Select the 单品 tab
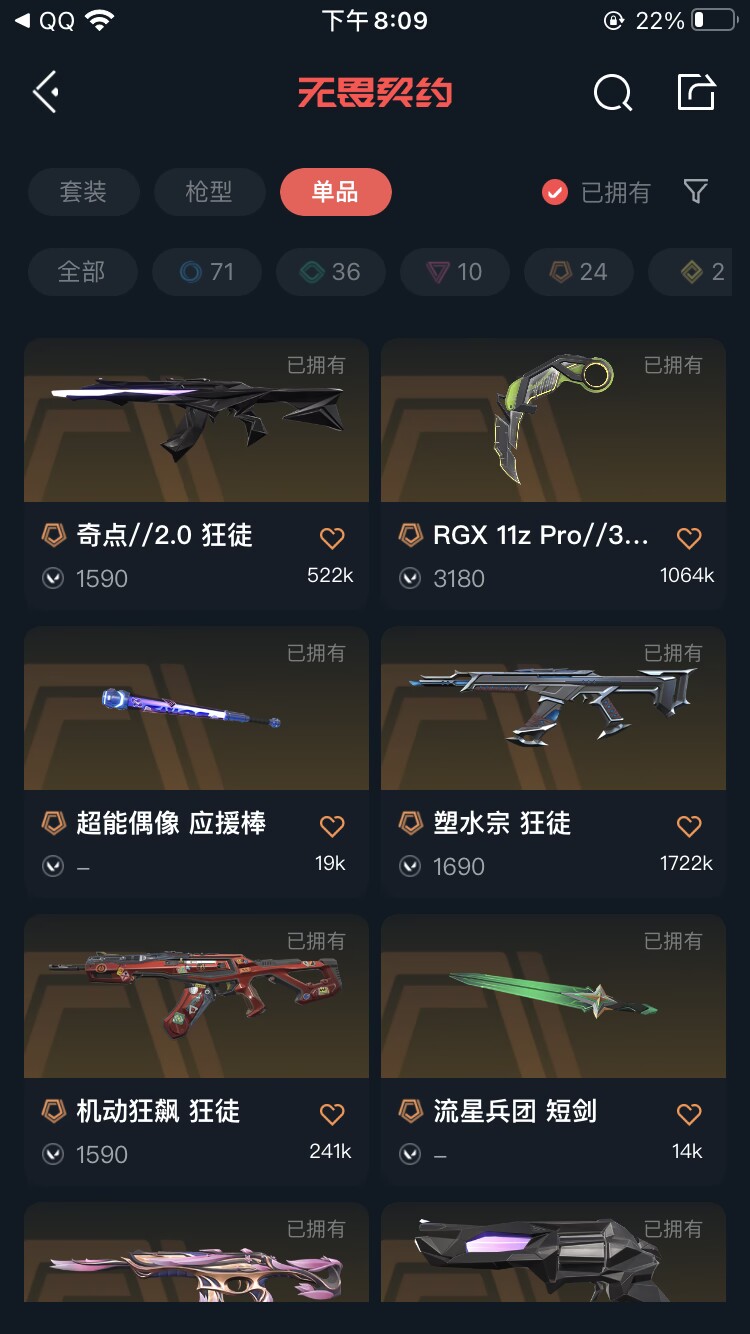 335,192
